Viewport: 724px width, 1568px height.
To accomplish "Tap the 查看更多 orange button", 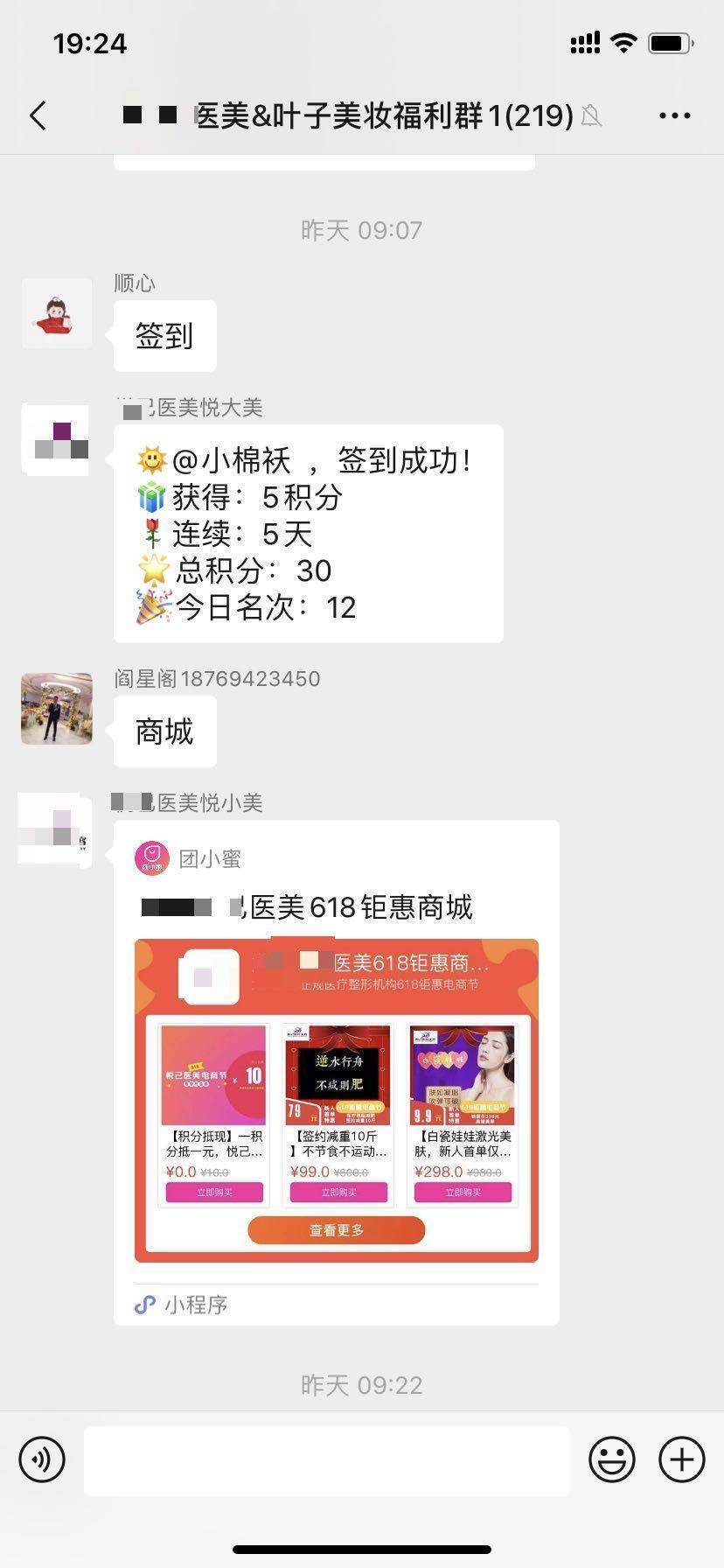I will tap(337, 1229).
